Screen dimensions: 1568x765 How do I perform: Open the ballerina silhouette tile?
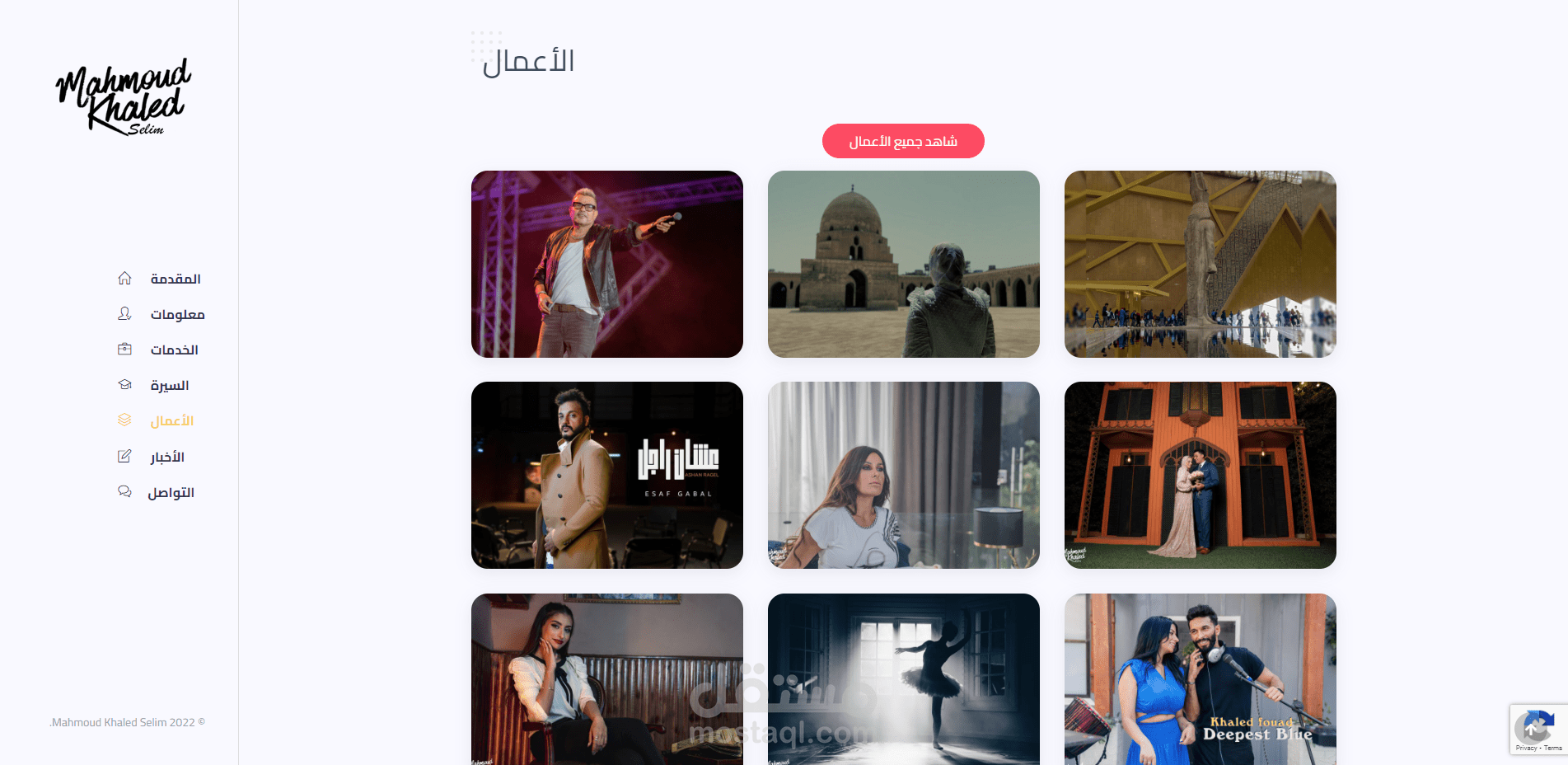point(904,679)
